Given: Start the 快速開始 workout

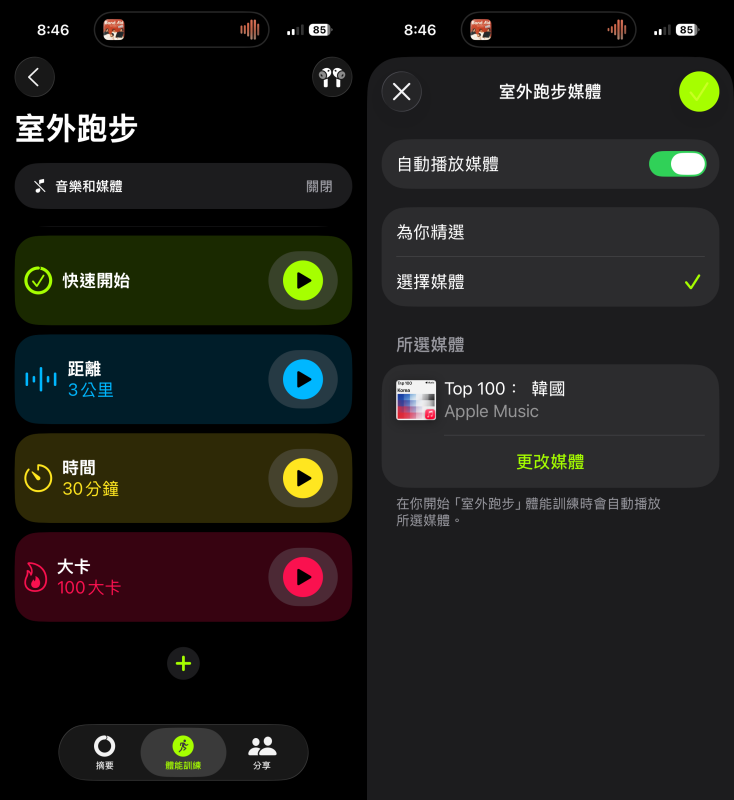Looking at the screenshot, I should (x=303, y=281).
